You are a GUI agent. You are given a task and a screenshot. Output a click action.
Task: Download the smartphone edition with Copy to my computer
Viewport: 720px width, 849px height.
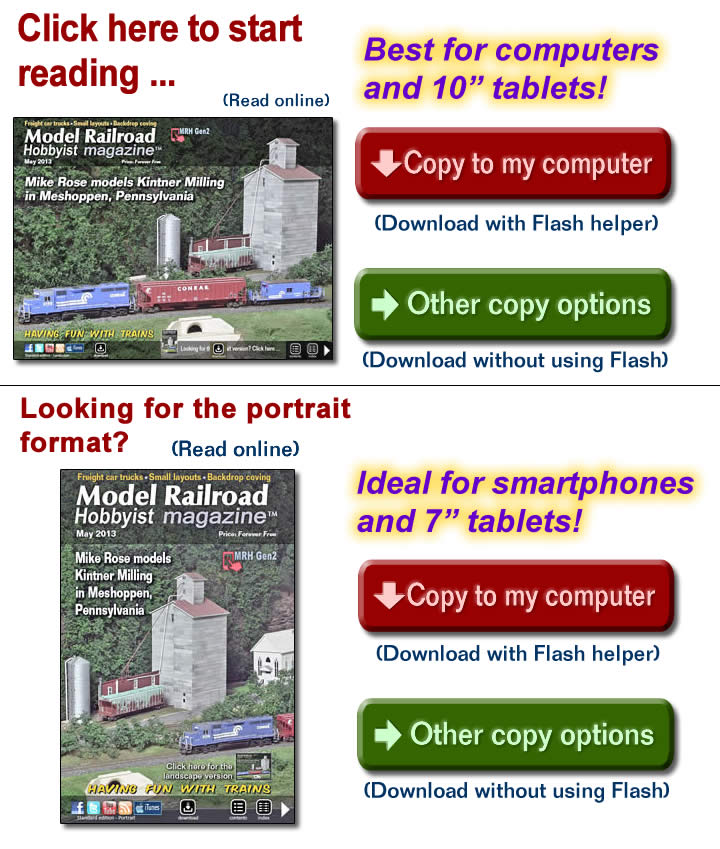coord(516,596)
